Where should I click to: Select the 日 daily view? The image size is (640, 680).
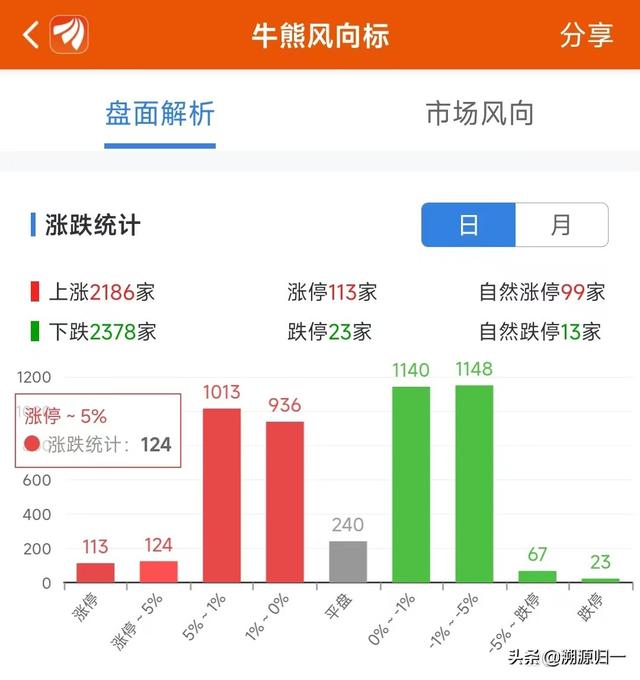[468, 225]
